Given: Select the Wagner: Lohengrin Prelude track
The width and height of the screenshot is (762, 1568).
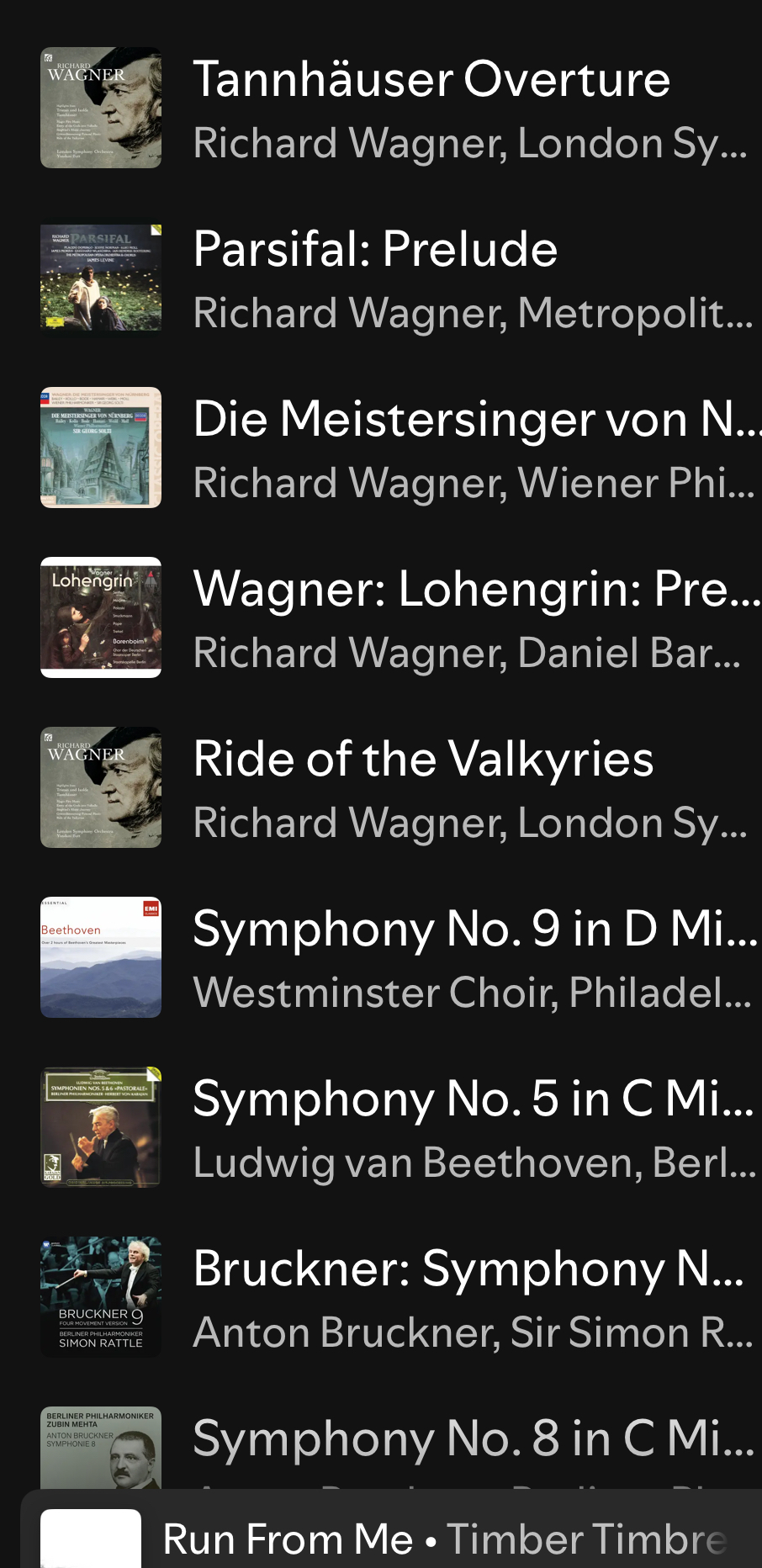Looking at the screenshot, I should [431, 617].
